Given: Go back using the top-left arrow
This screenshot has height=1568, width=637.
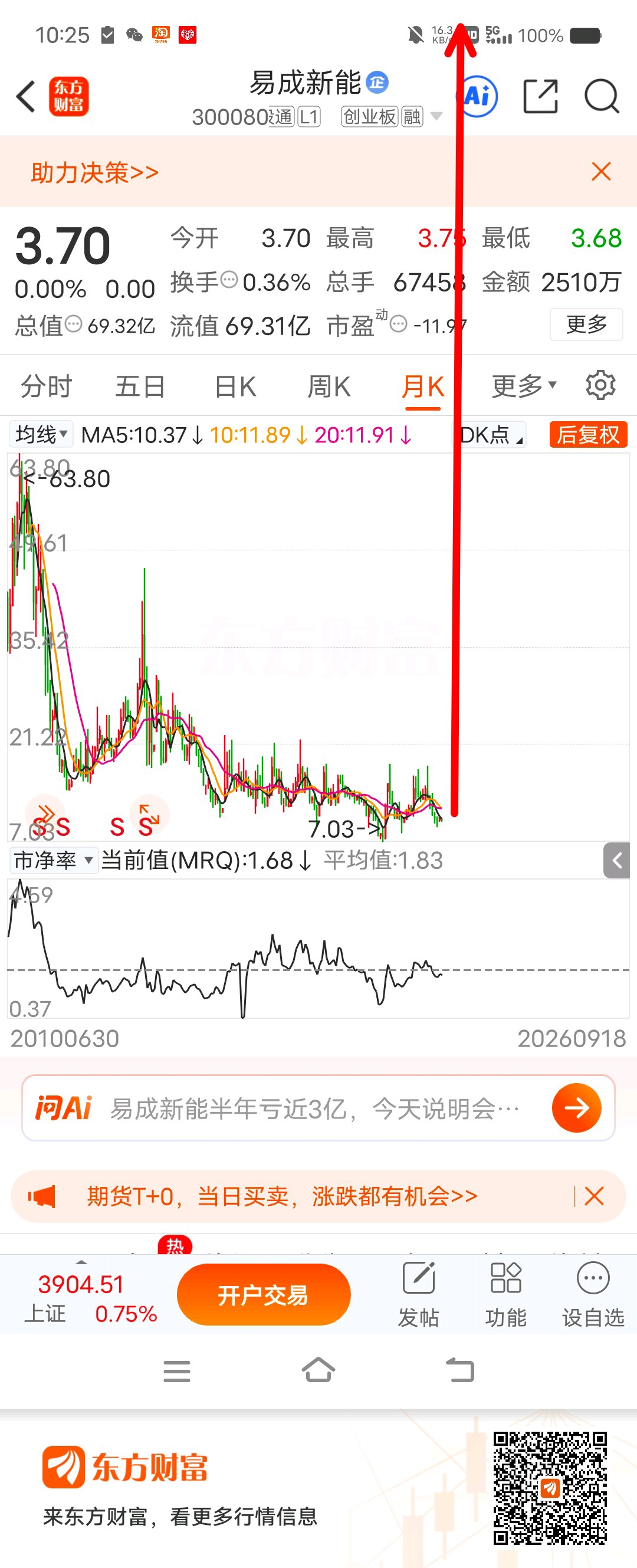Looking at the screenshot, I should 26,96.
